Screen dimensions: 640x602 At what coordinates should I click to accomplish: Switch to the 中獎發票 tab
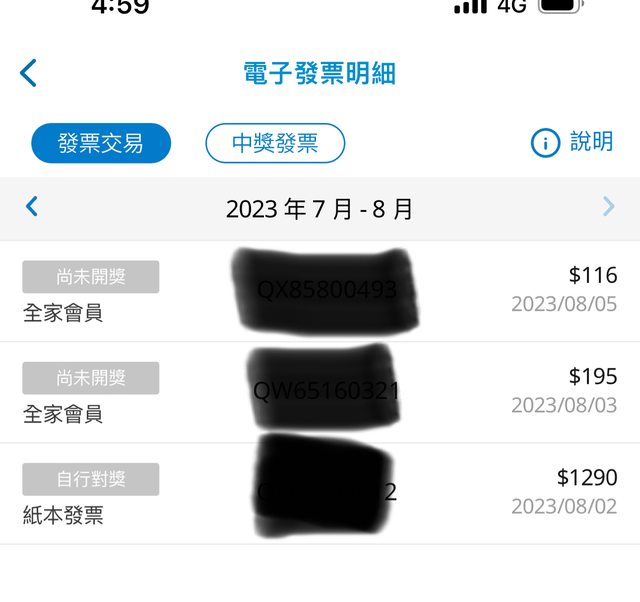[x=275, y=144]
